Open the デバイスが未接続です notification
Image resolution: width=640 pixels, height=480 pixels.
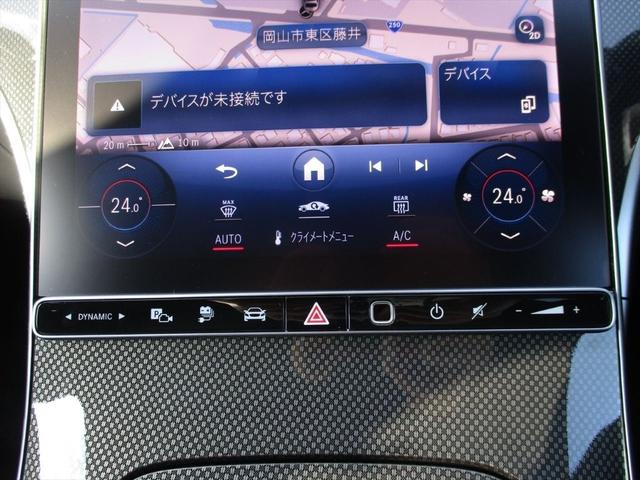[x=256, y=101]
